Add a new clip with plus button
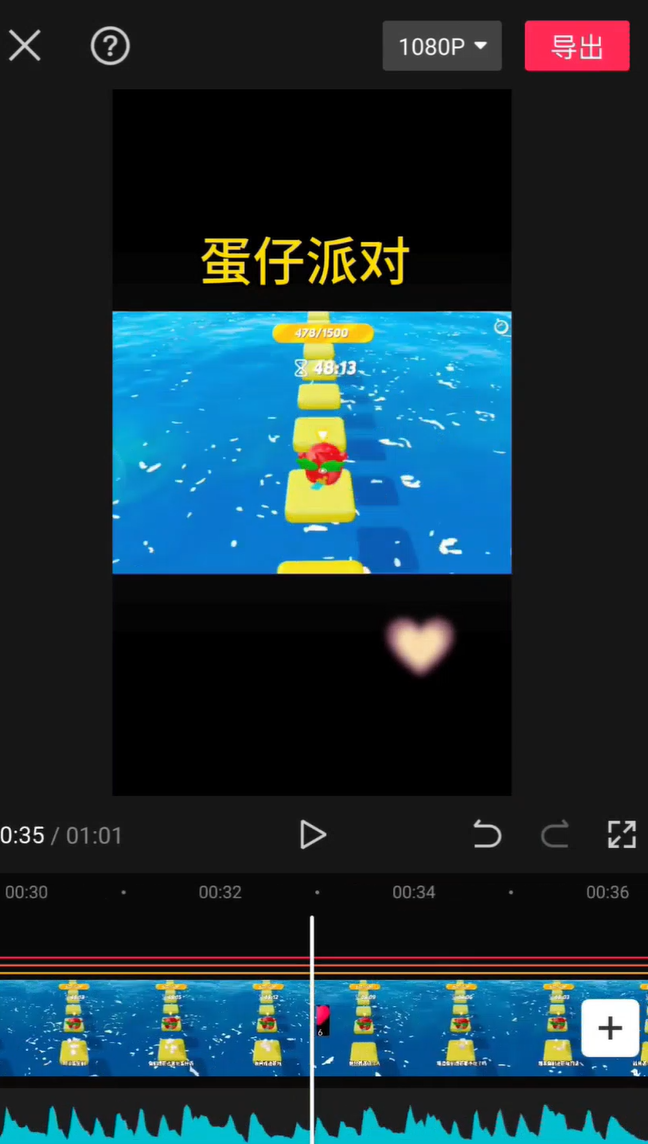648x1144 pixels. click(x=610, y=1028)
